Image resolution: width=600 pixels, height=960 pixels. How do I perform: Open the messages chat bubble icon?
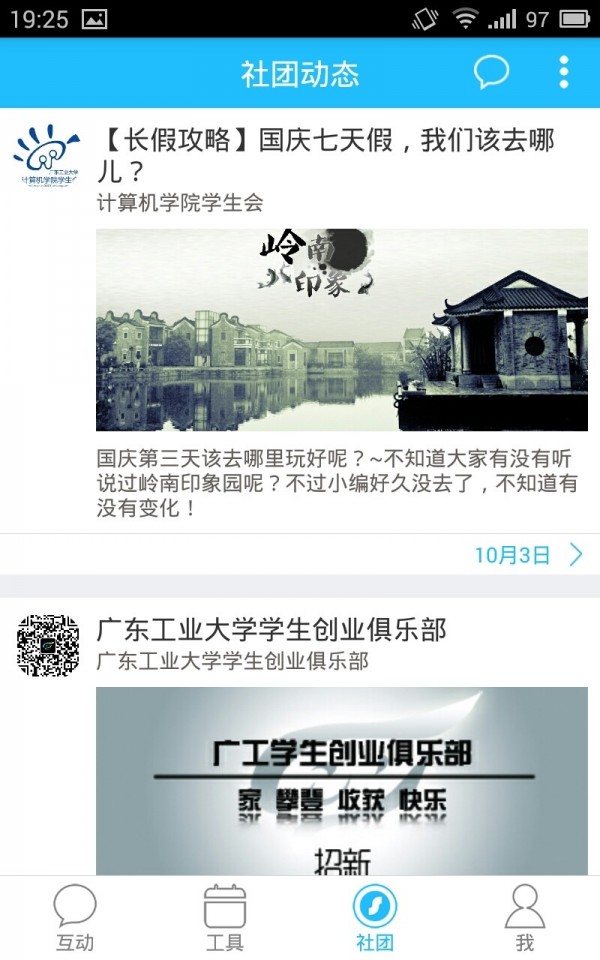tap(491, 72)
